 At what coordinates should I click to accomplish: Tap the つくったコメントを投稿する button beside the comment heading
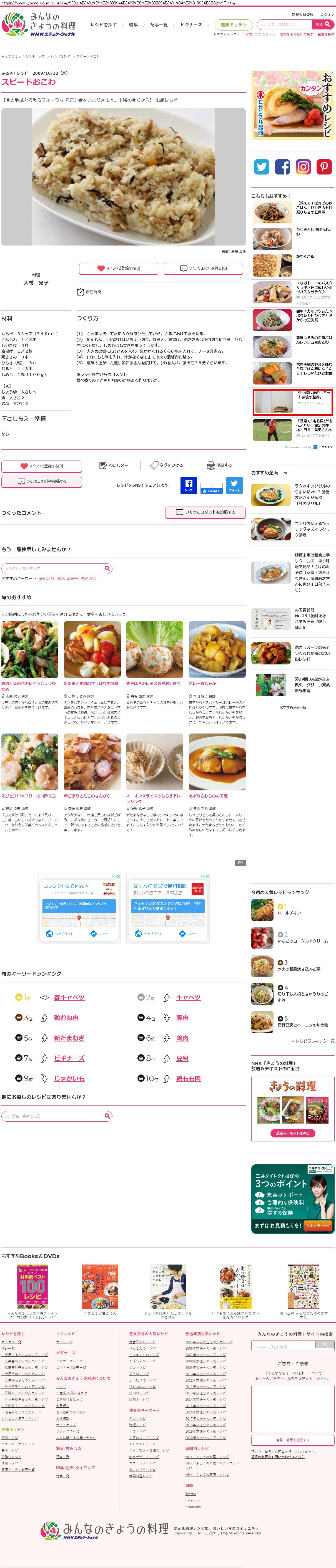click(205, 512)
